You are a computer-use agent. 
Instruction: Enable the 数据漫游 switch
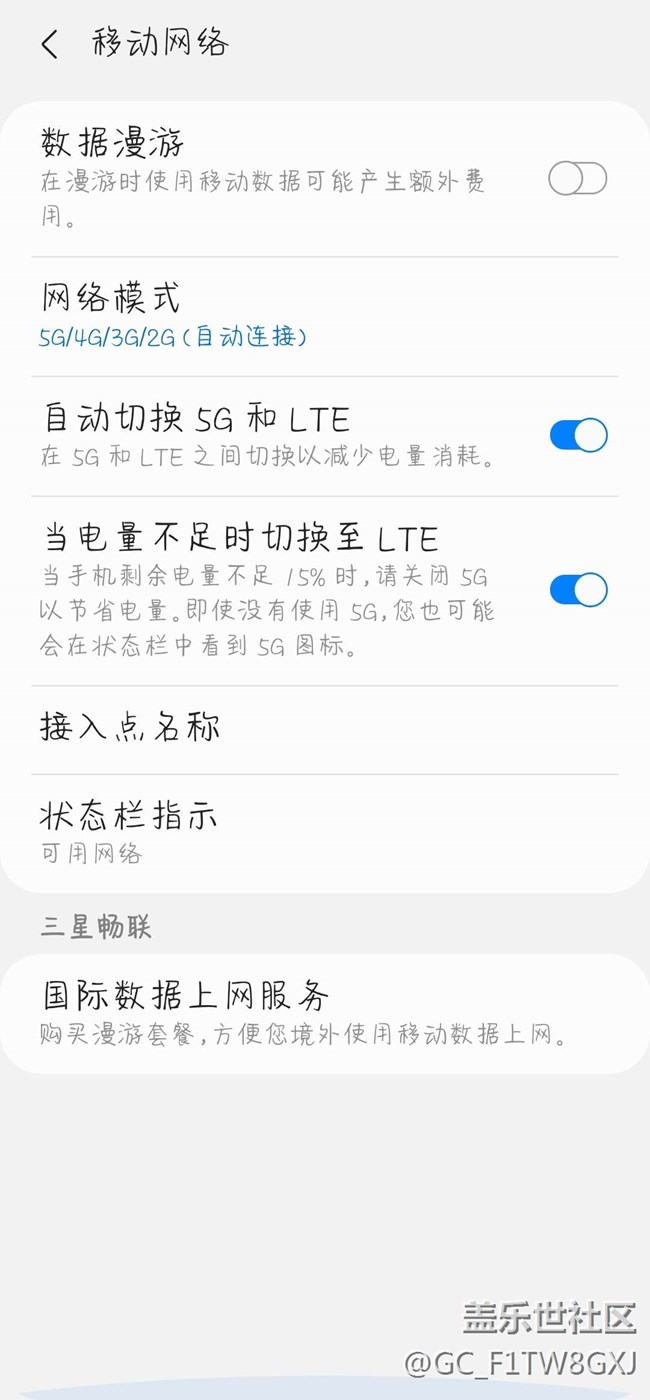tap(577, 180)
